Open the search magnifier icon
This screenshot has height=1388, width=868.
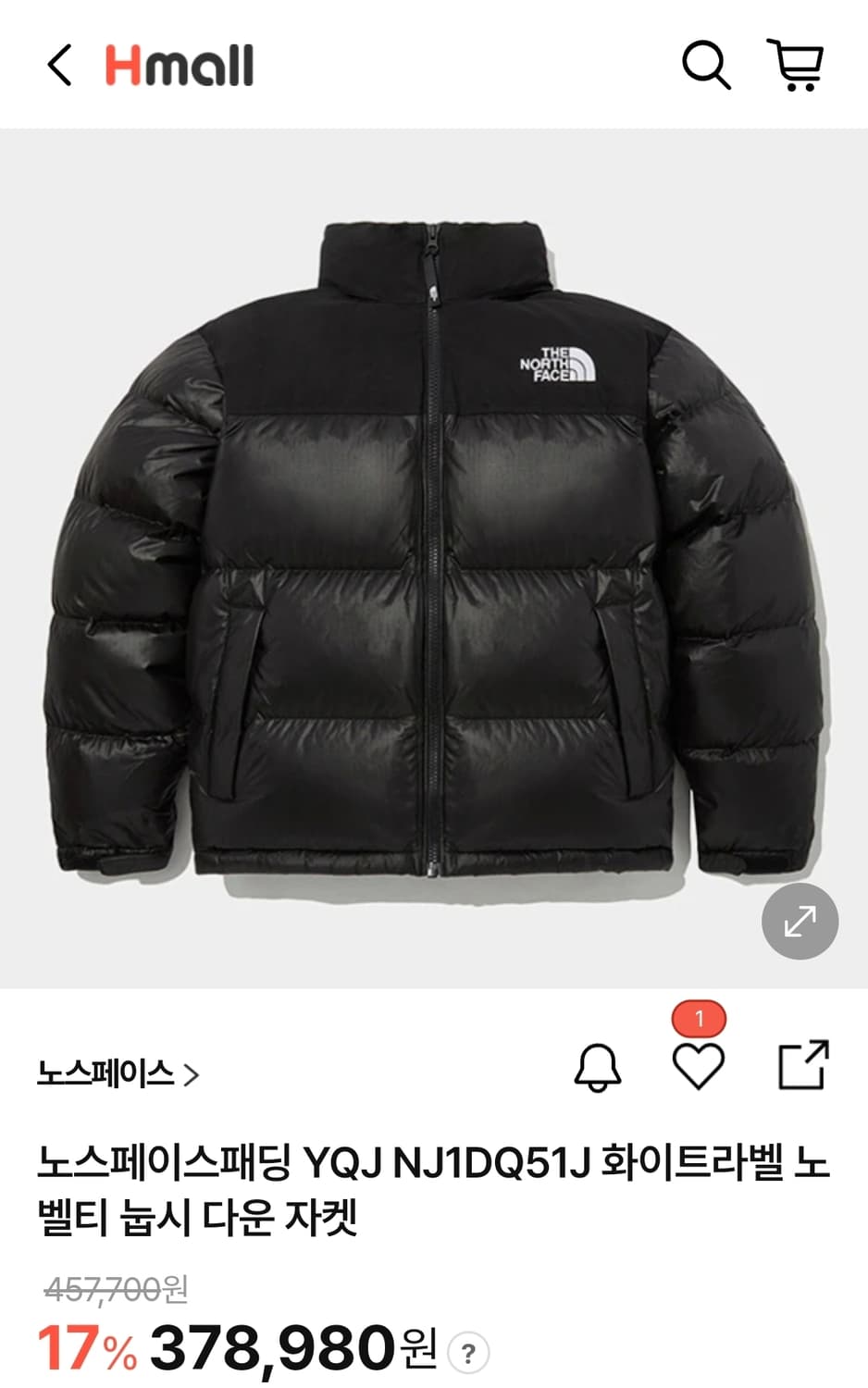708,66
